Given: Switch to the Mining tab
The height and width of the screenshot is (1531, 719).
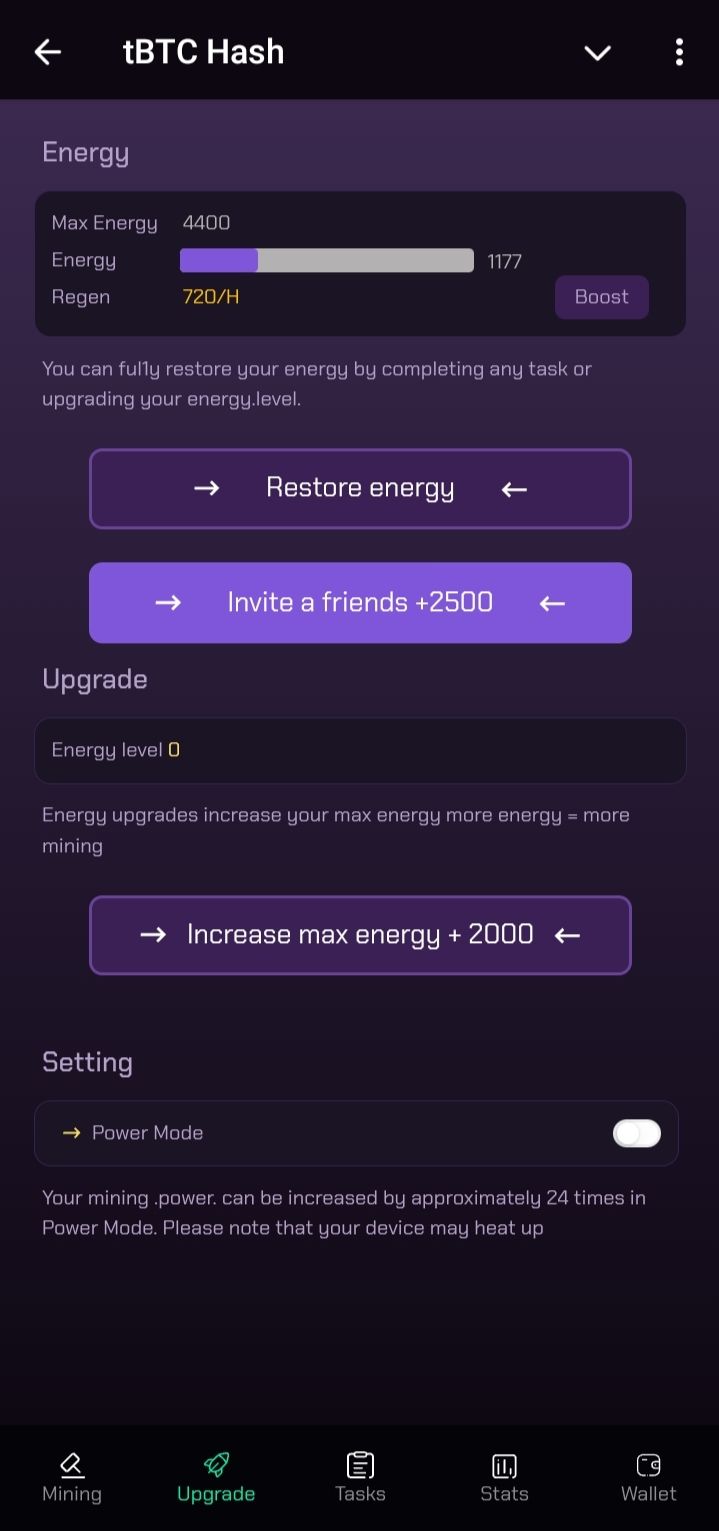Looking at the screenshot, I should click(x=72, y=1477).
